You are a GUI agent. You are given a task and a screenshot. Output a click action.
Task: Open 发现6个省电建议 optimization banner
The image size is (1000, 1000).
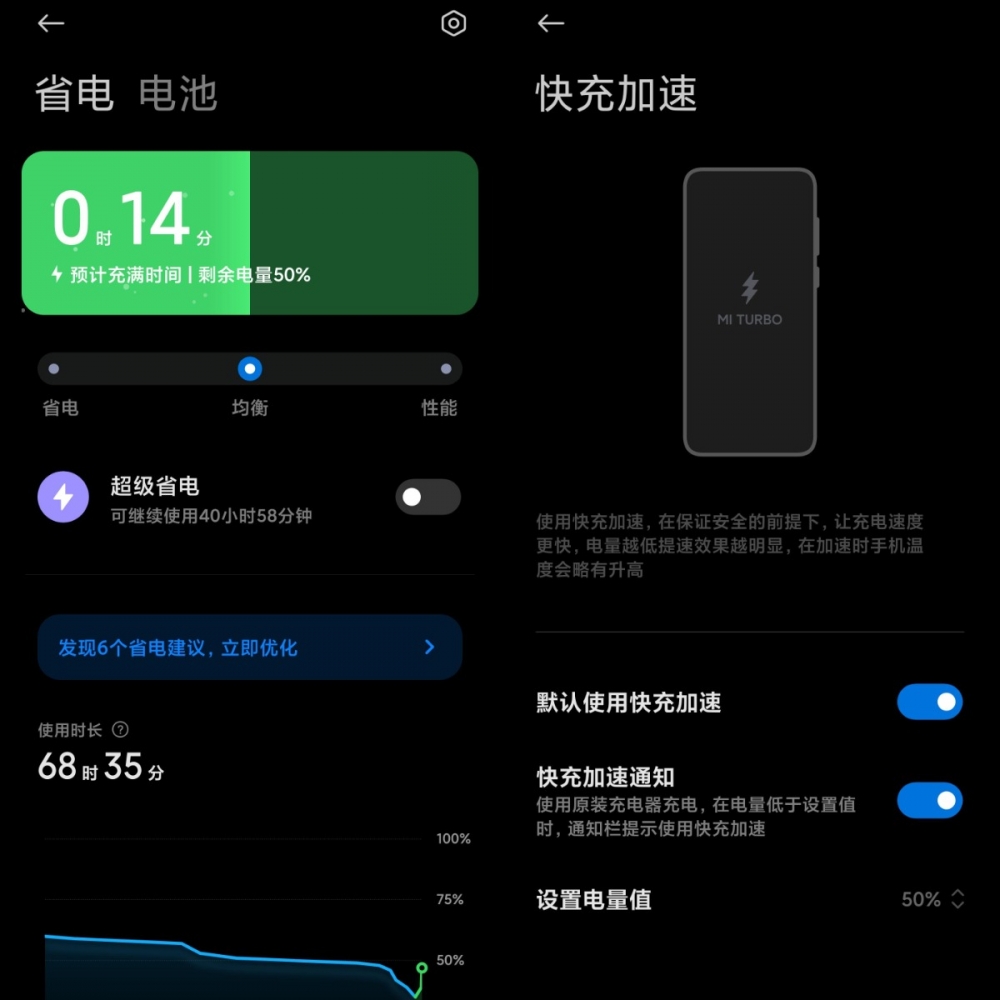pyautogui.click(x=250, y=648)
